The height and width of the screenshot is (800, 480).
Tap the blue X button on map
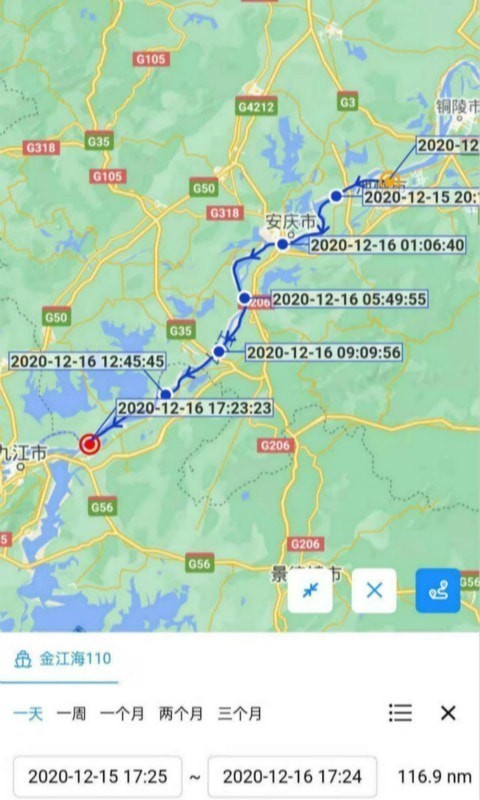point(374,590)
